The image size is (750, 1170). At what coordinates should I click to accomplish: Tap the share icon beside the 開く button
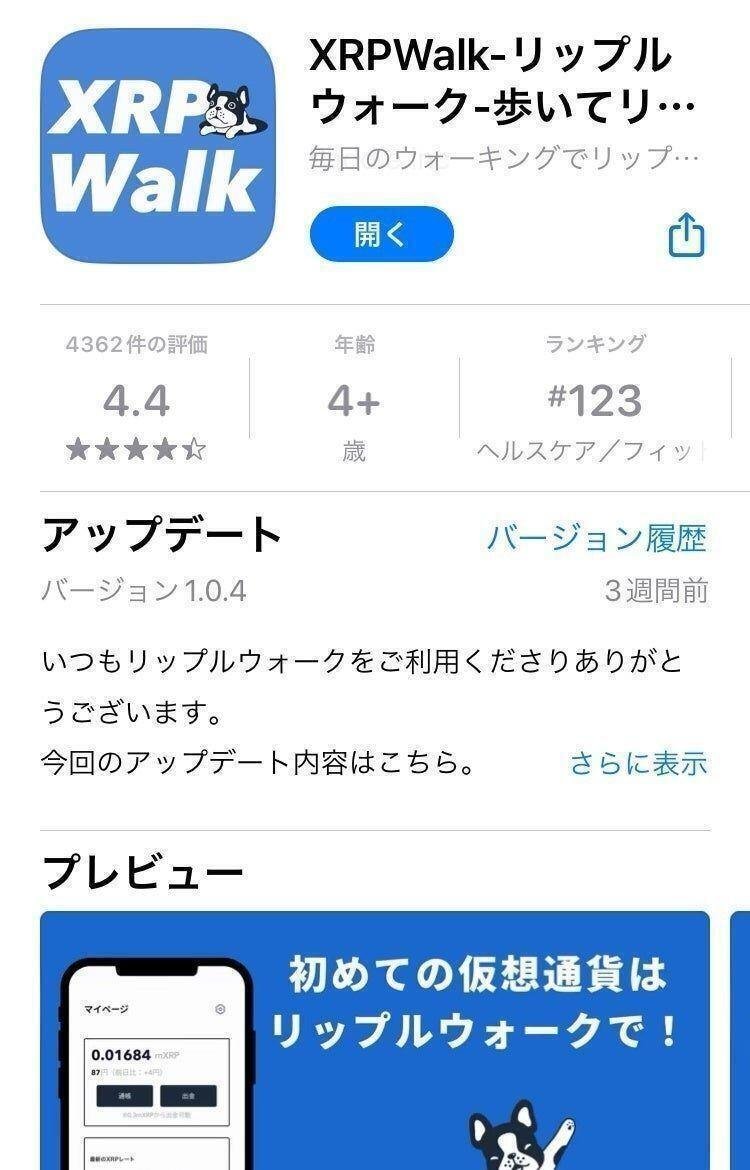click(x=686, y=234)
